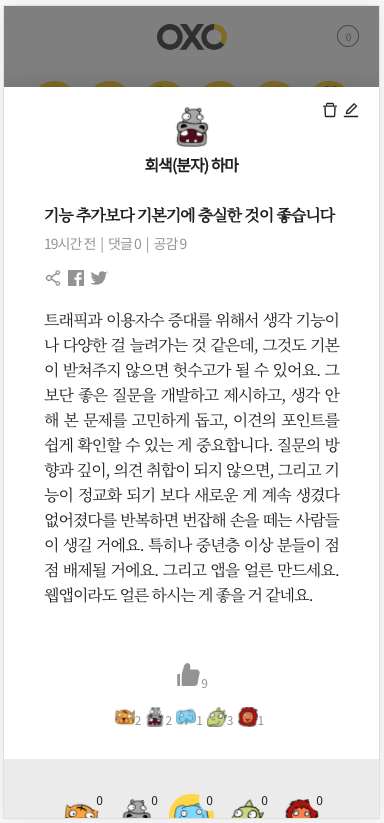Share this post on Facebook
The image size is (384, 823).
(76, 278)
